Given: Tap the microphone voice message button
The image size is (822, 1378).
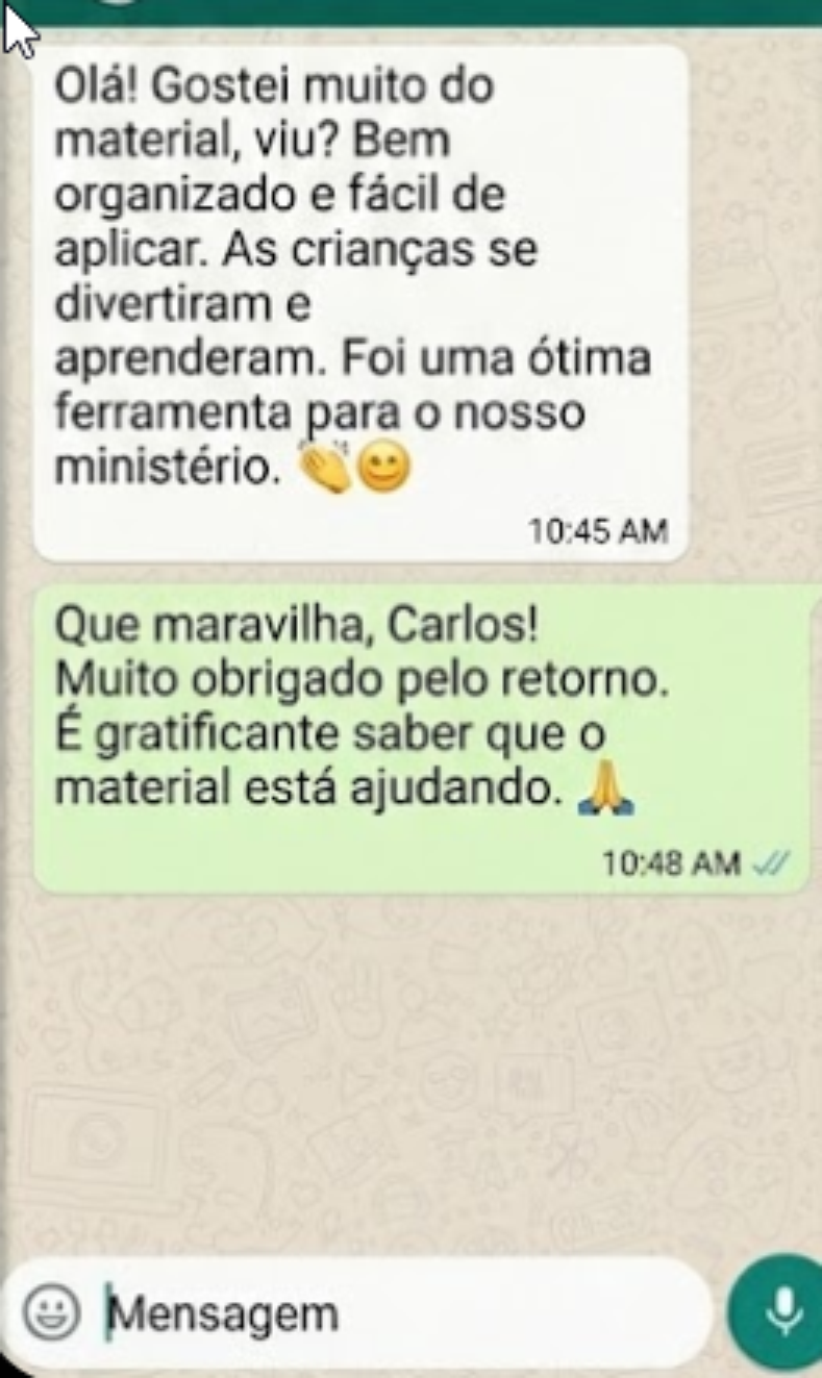Looking at the screenshot, I should point(782,1312).
